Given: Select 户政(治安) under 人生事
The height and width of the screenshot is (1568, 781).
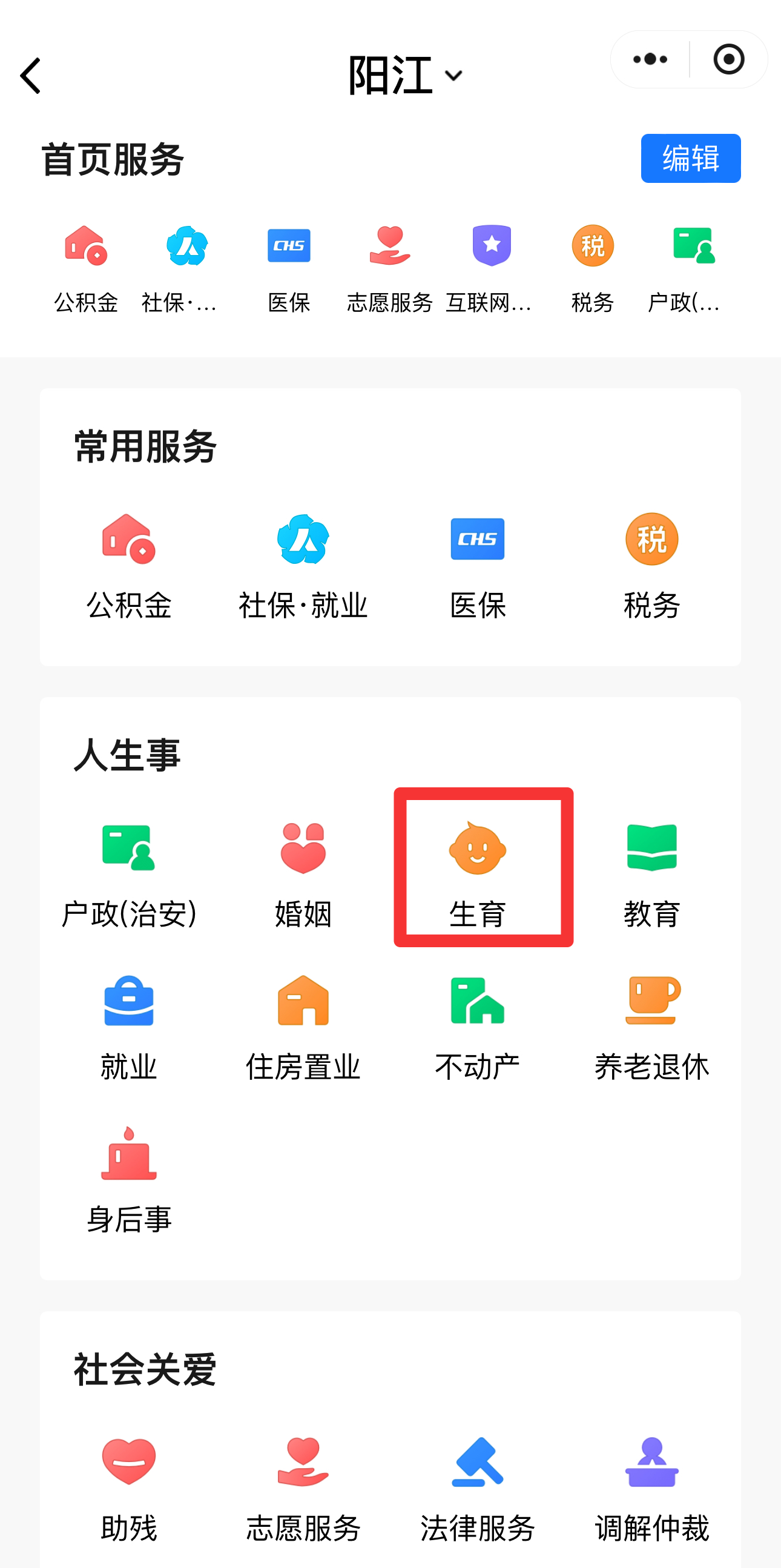Looking at the screenshot, I should coord(129,875).
